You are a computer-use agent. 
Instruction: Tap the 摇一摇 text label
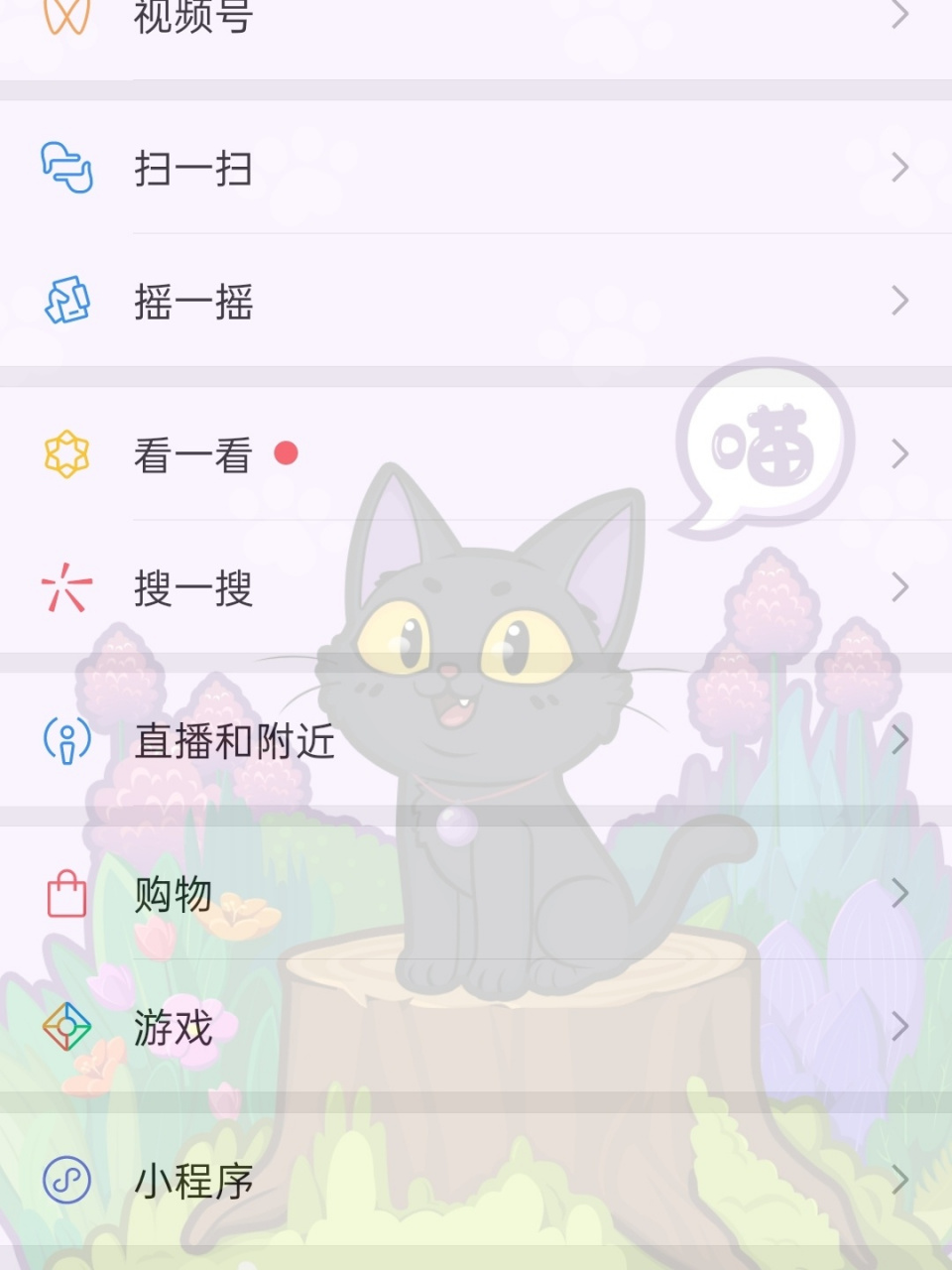pos(194,301)
